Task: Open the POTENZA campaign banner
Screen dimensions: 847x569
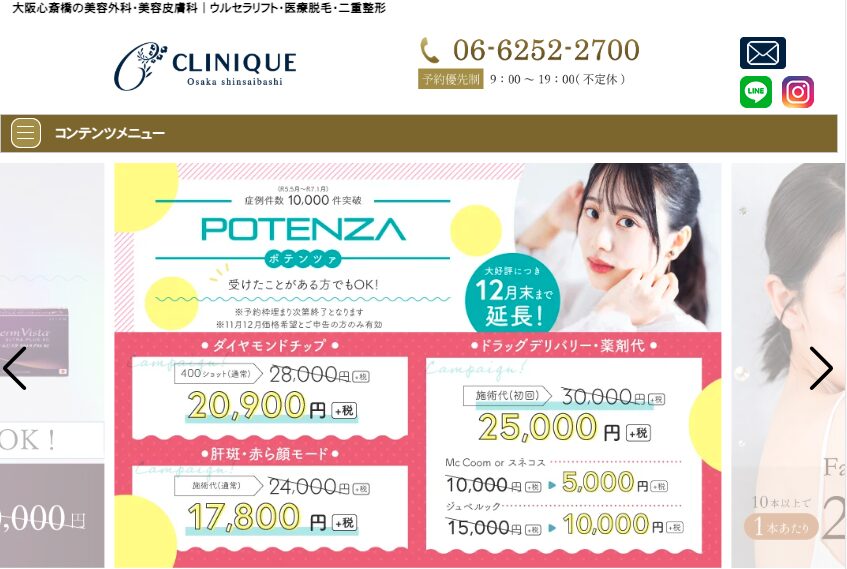Action: click(417, 365)
